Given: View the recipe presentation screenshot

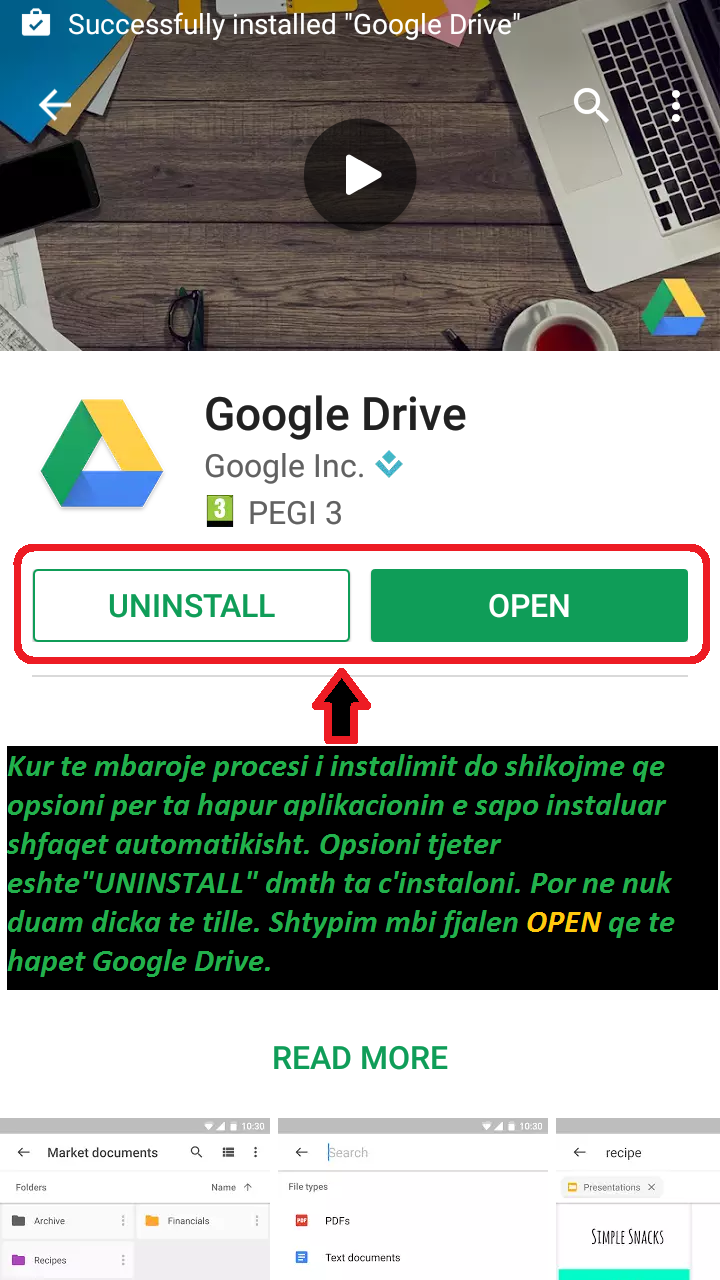Looking at the screenshot, I should pyautogui.click(x=638, y=1199).
